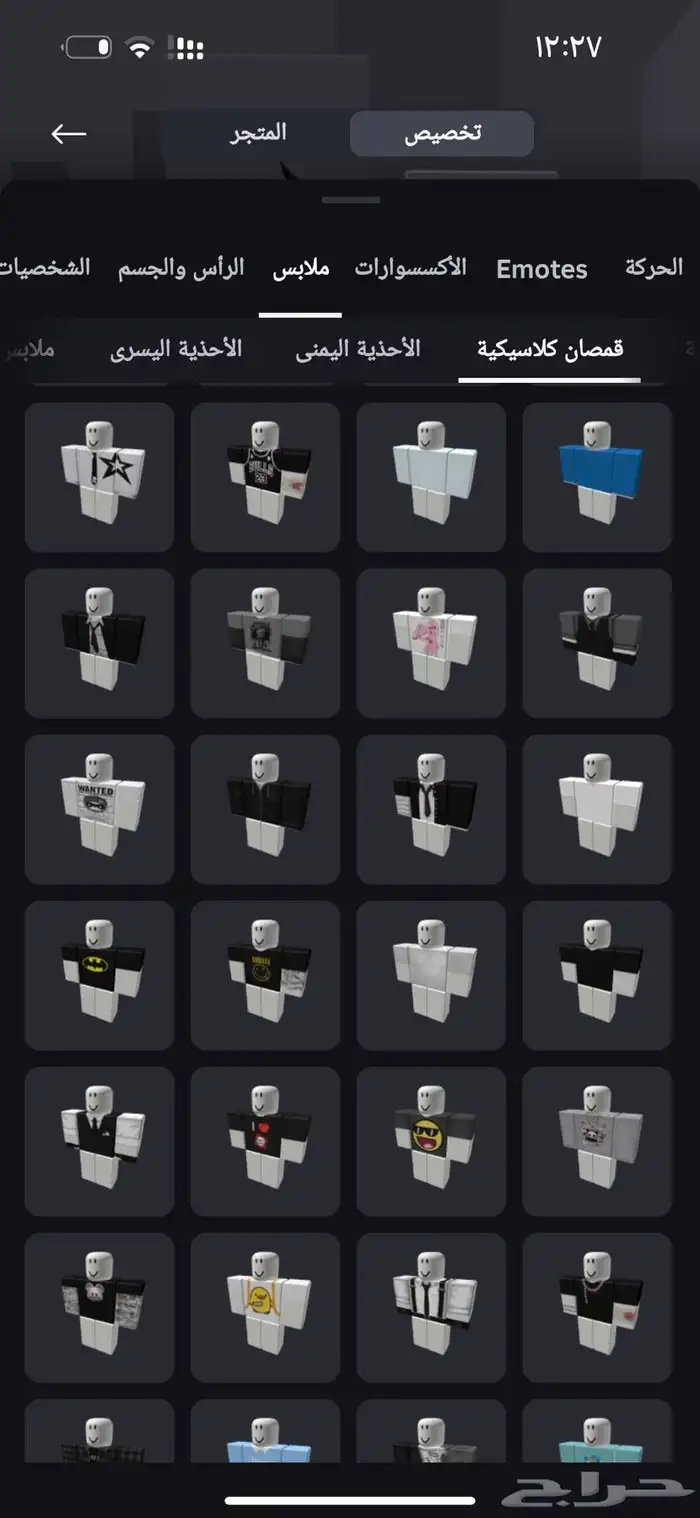Switch to the المتجر tab
Viewport: 700px width, 1518px height.
(x=258, y=133)
